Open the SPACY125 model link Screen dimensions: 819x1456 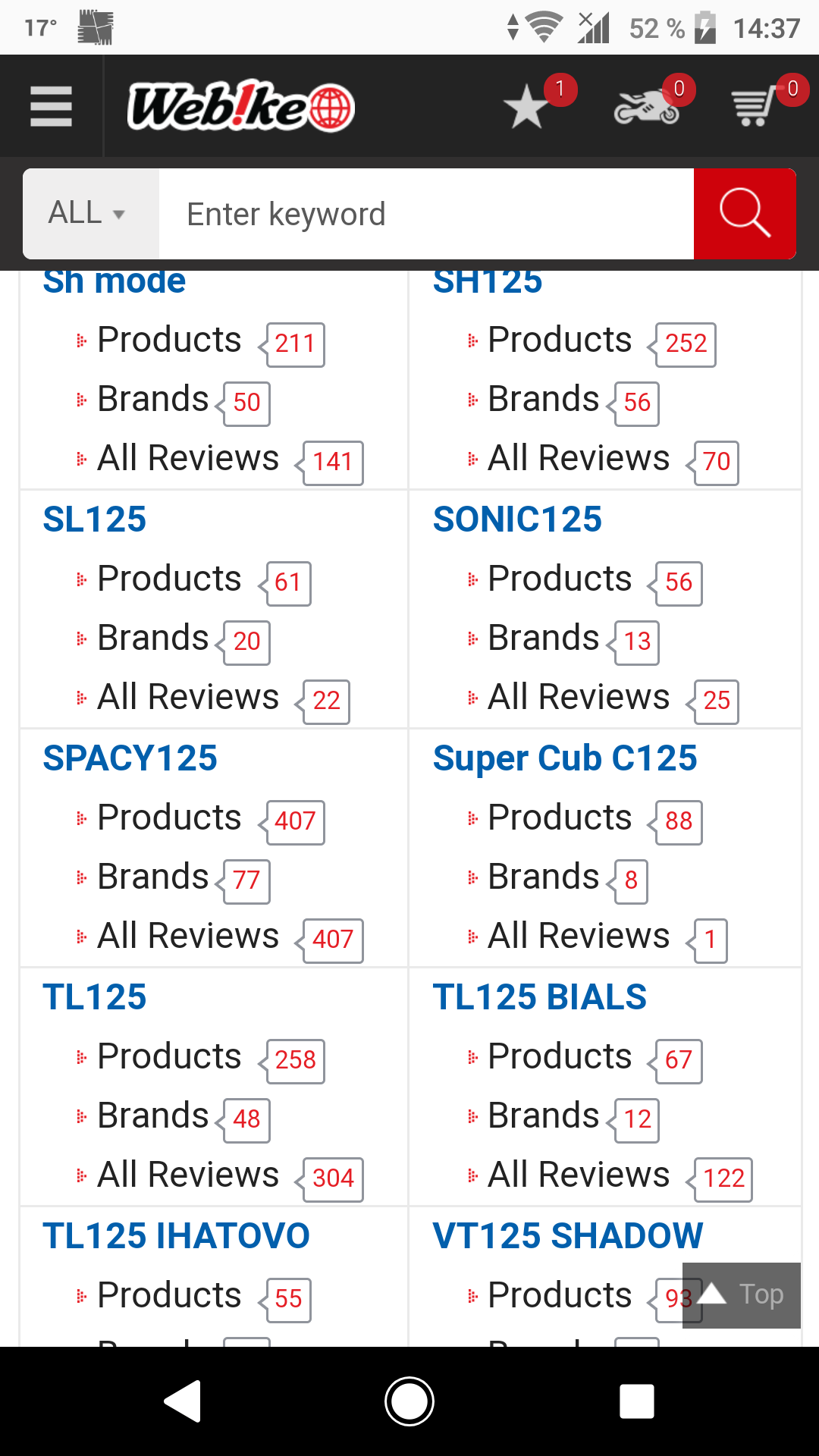[130, 758]
